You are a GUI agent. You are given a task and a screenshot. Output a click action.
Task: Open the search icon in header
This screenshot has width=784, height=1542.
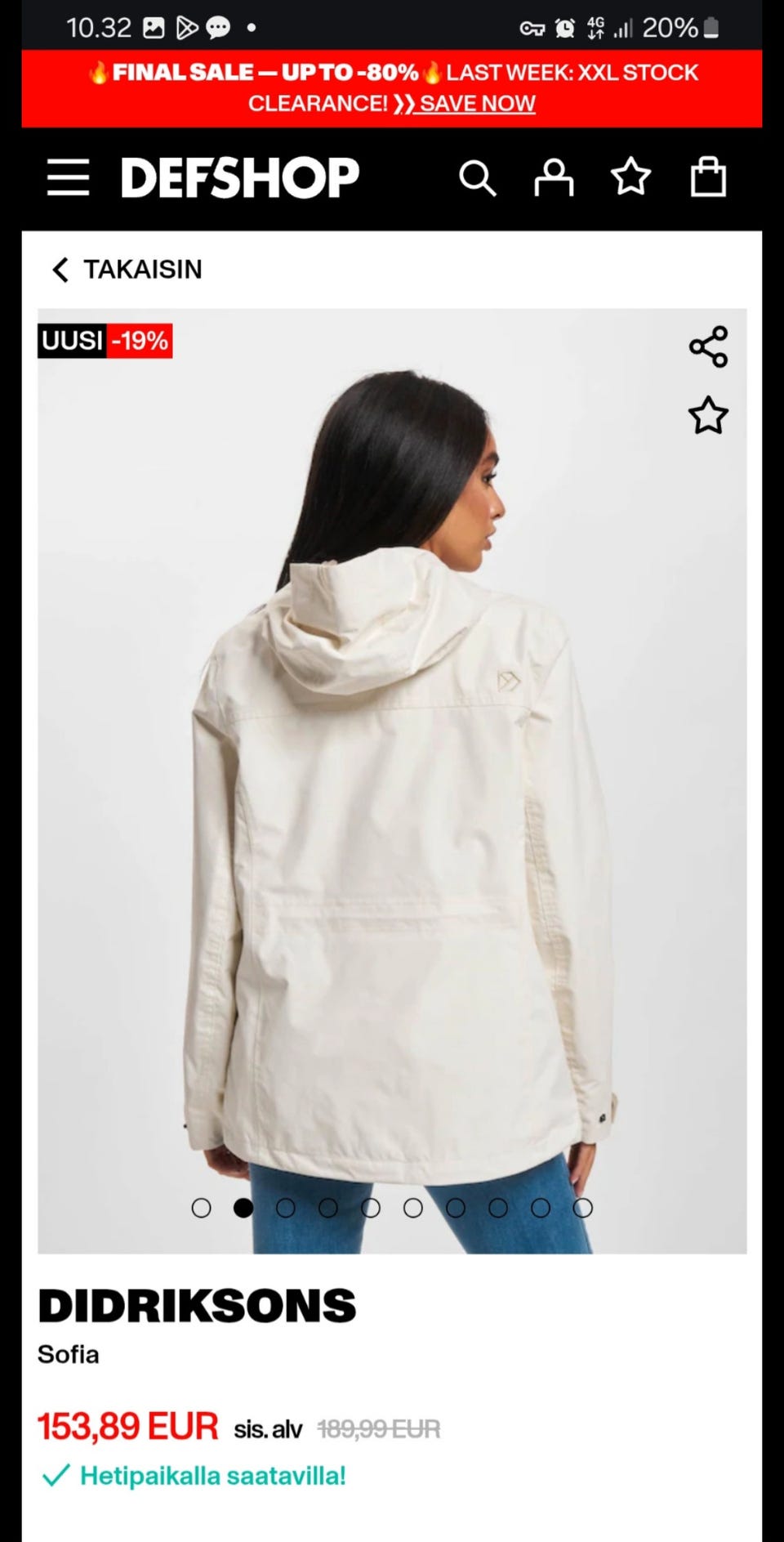point(477,177)
